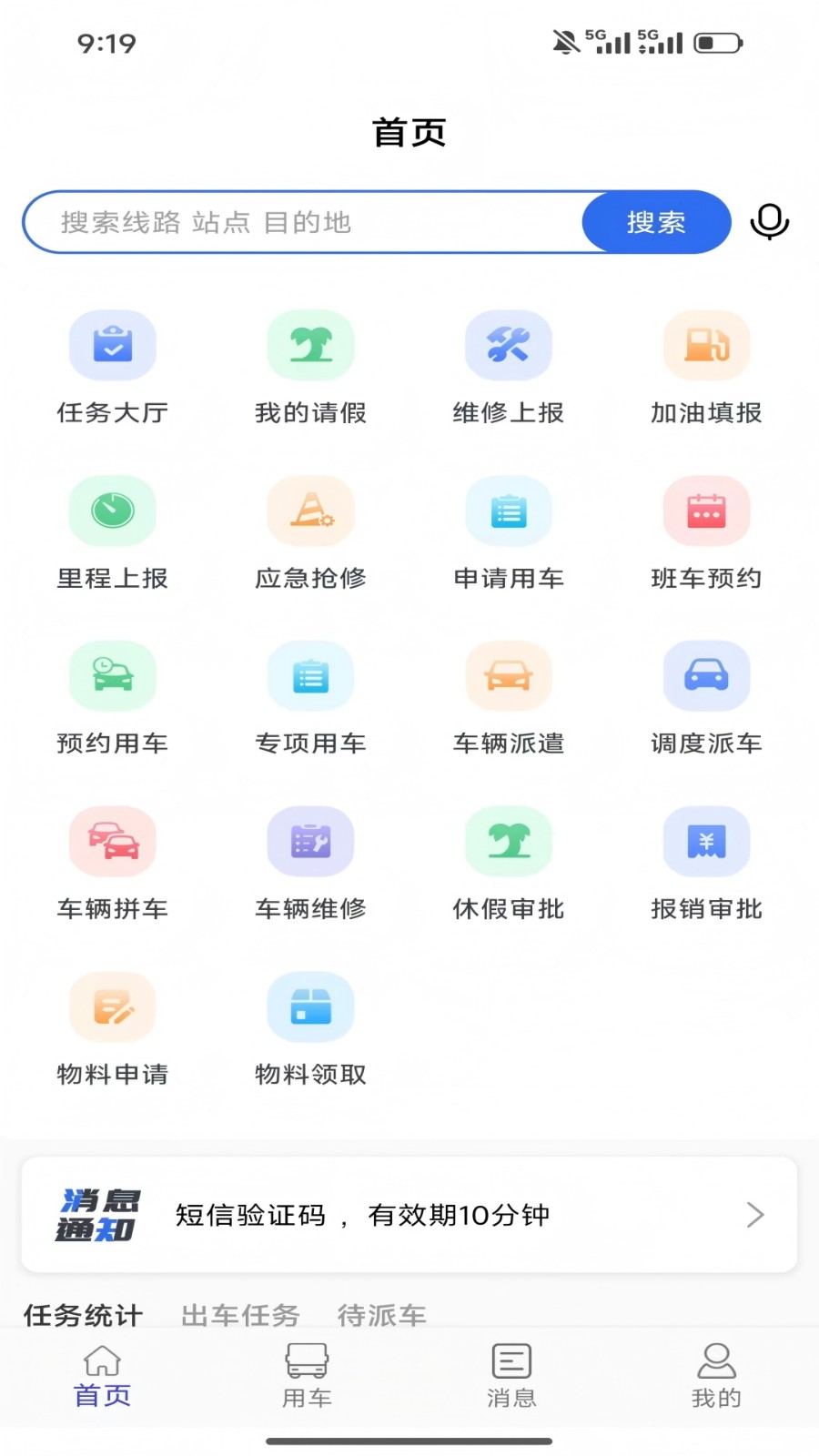Open 里程上报 (Mileage Report)
The image size is (819, 1456).
(112, 530)
